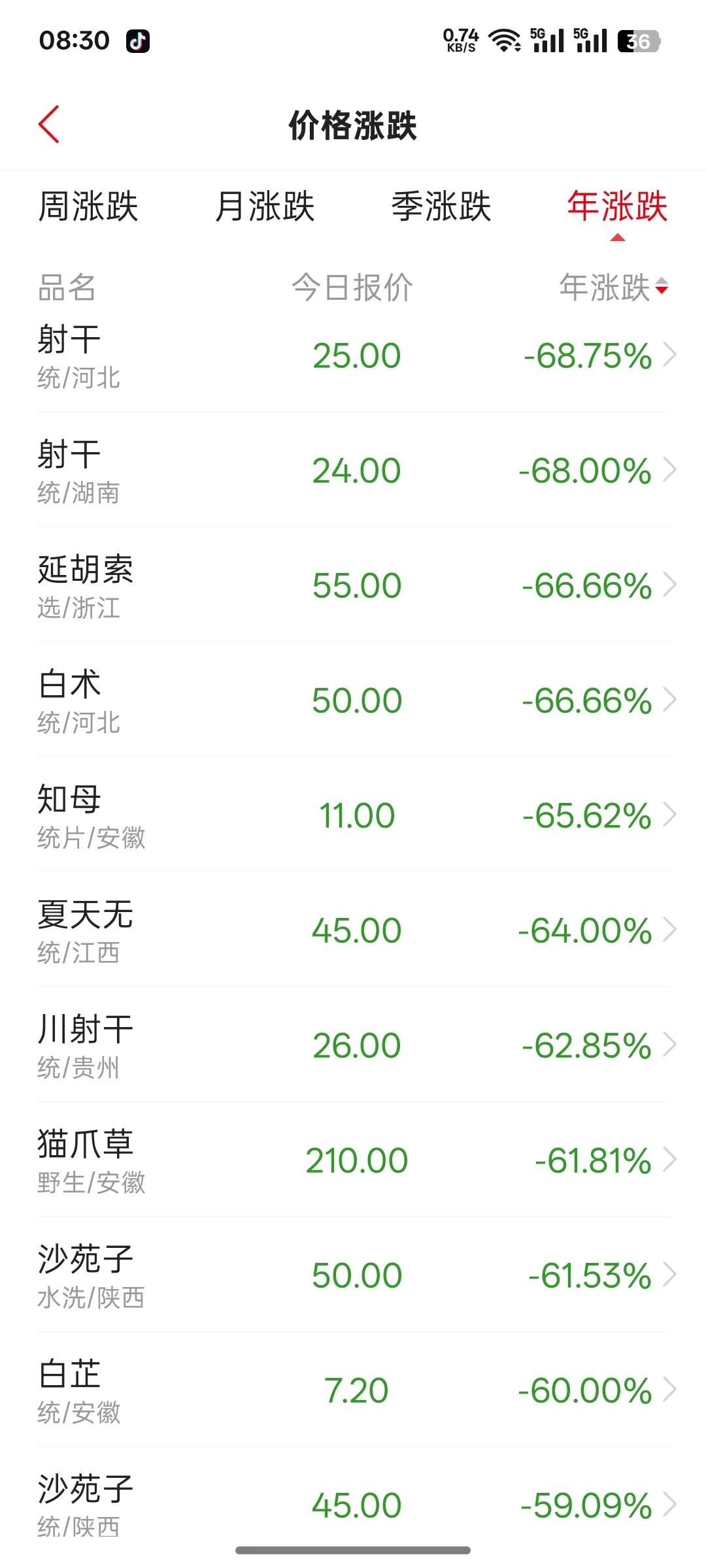Open the 延胡索 选/浙江 row
The height and width of the screenshot is (1568, 706).
click(x=353, y=585)
